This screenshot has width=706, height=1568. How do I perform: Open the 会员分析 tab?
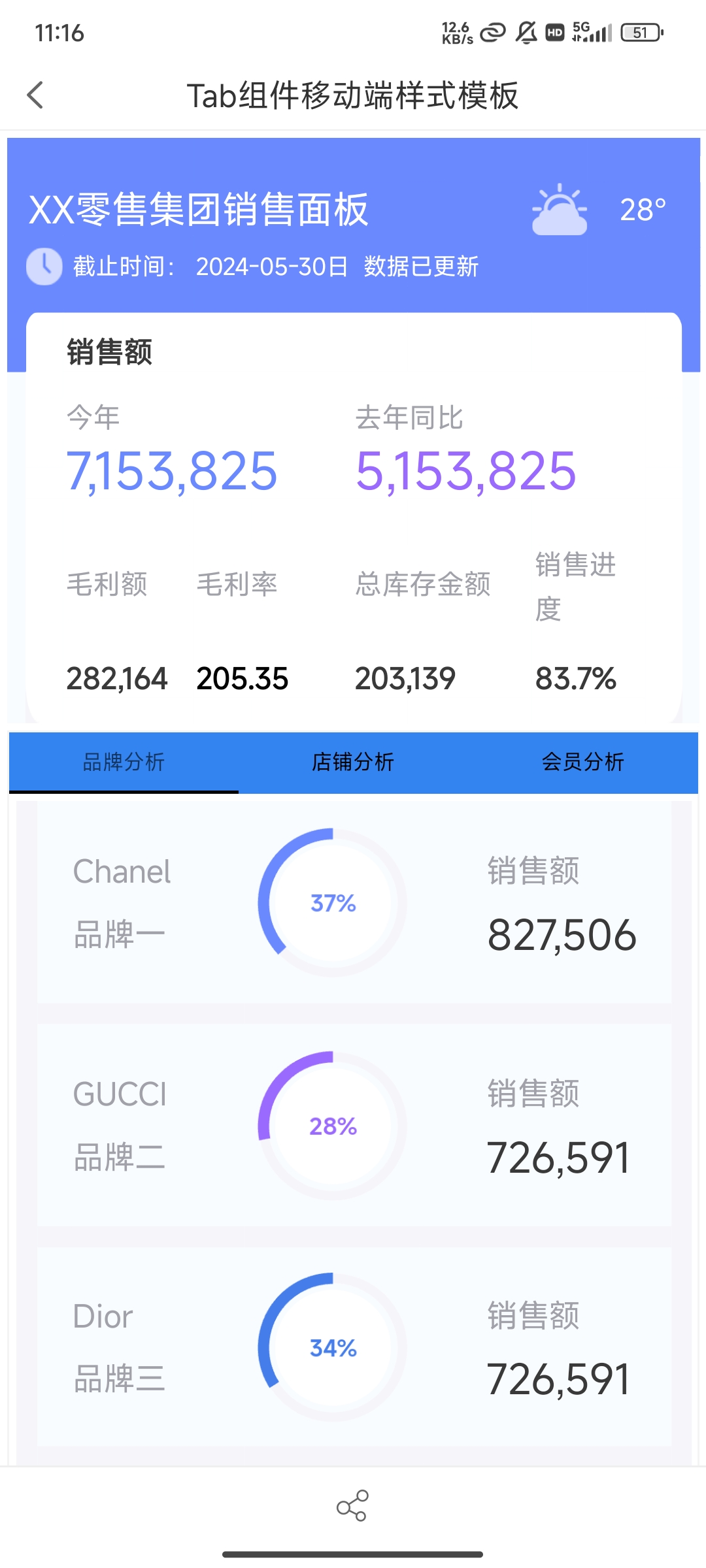click(582, 762)
